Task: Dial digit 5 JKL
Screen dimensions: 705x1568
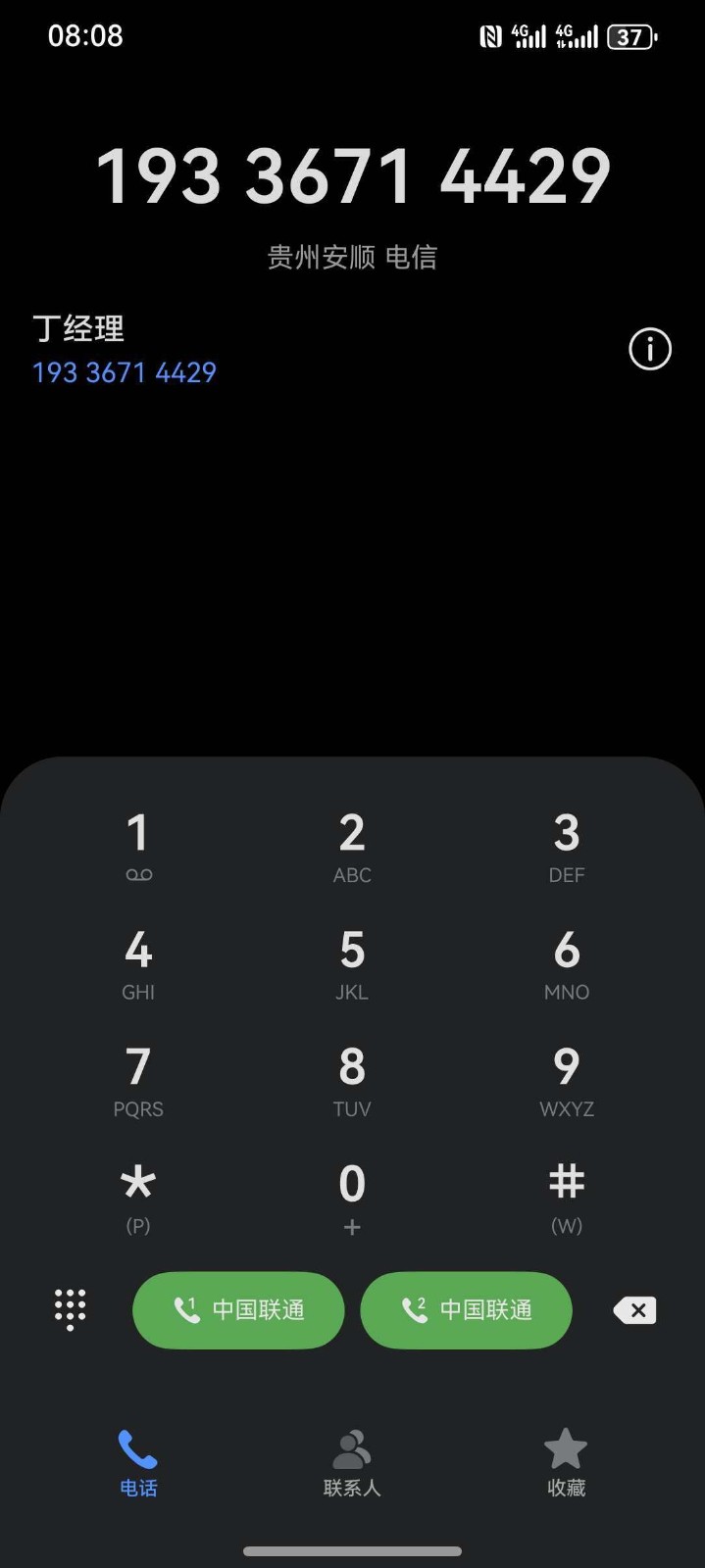Action: (352, 964)
